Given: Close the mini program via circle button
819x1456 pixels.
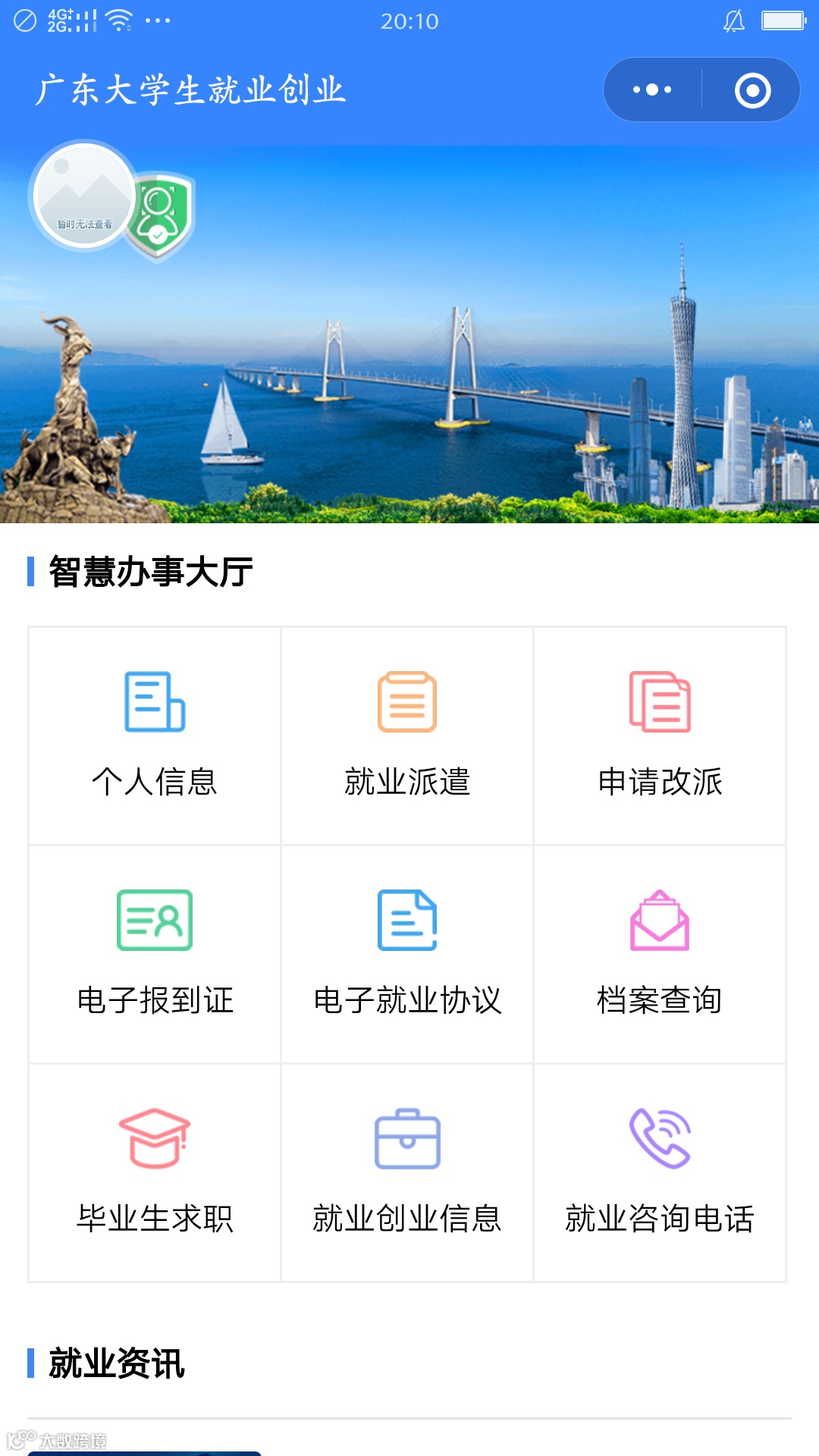Looking at the screenshot, I should [x=752, y=89].
